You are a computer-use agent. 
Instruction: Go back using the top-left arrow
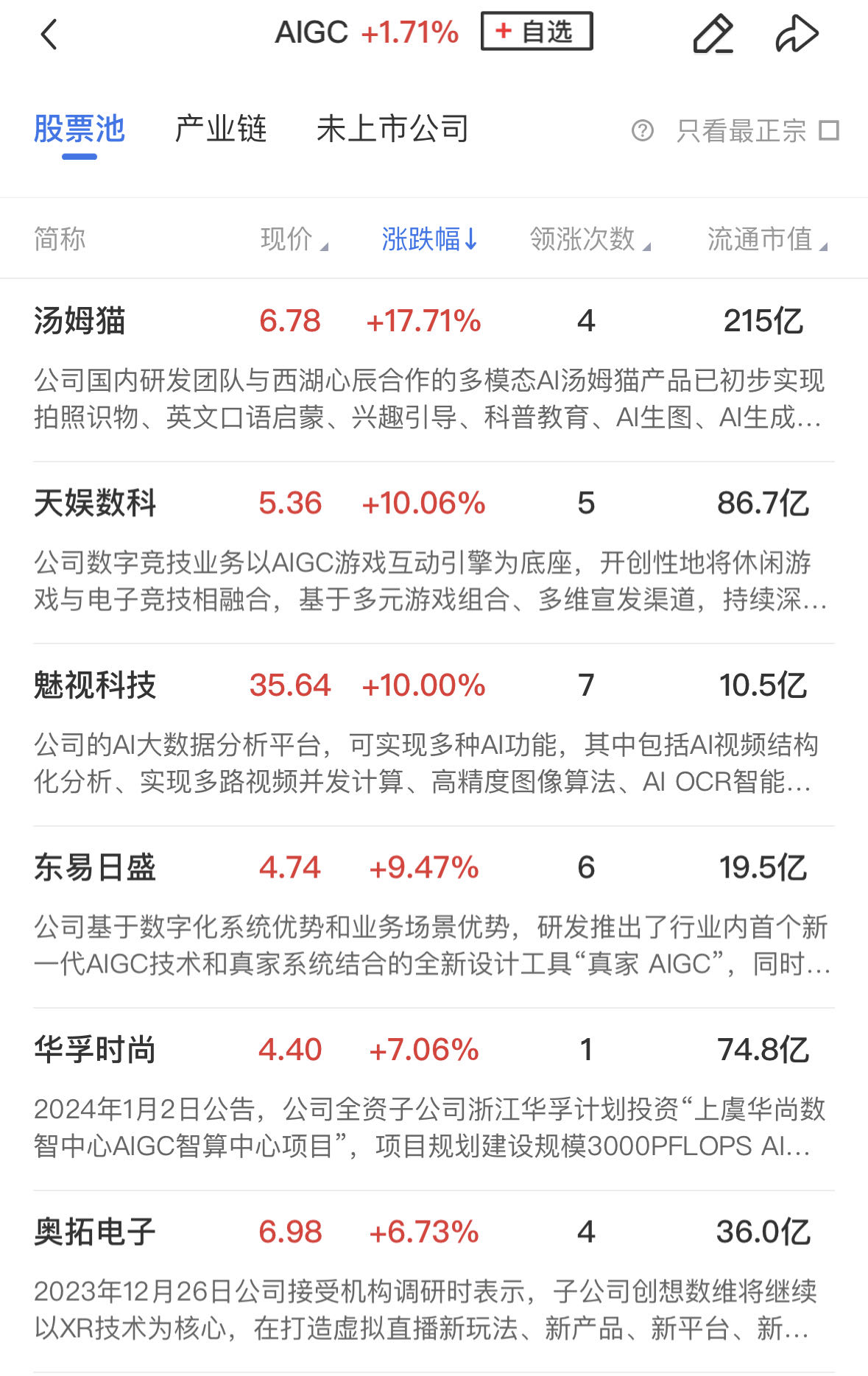tap(49, 34)
